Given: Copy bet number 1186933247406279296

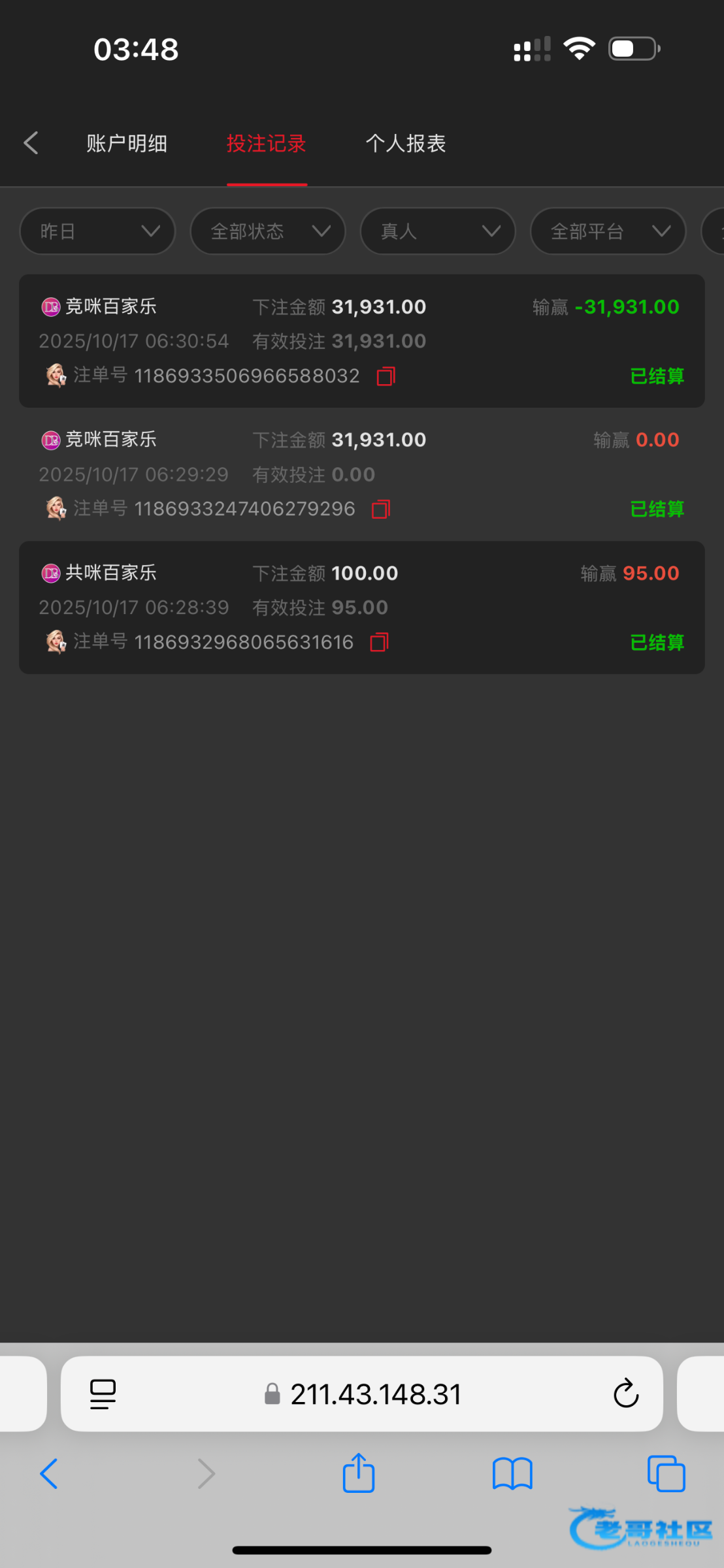Looking at the screenshot, I should pyautogui.click(x=381, y=510).
